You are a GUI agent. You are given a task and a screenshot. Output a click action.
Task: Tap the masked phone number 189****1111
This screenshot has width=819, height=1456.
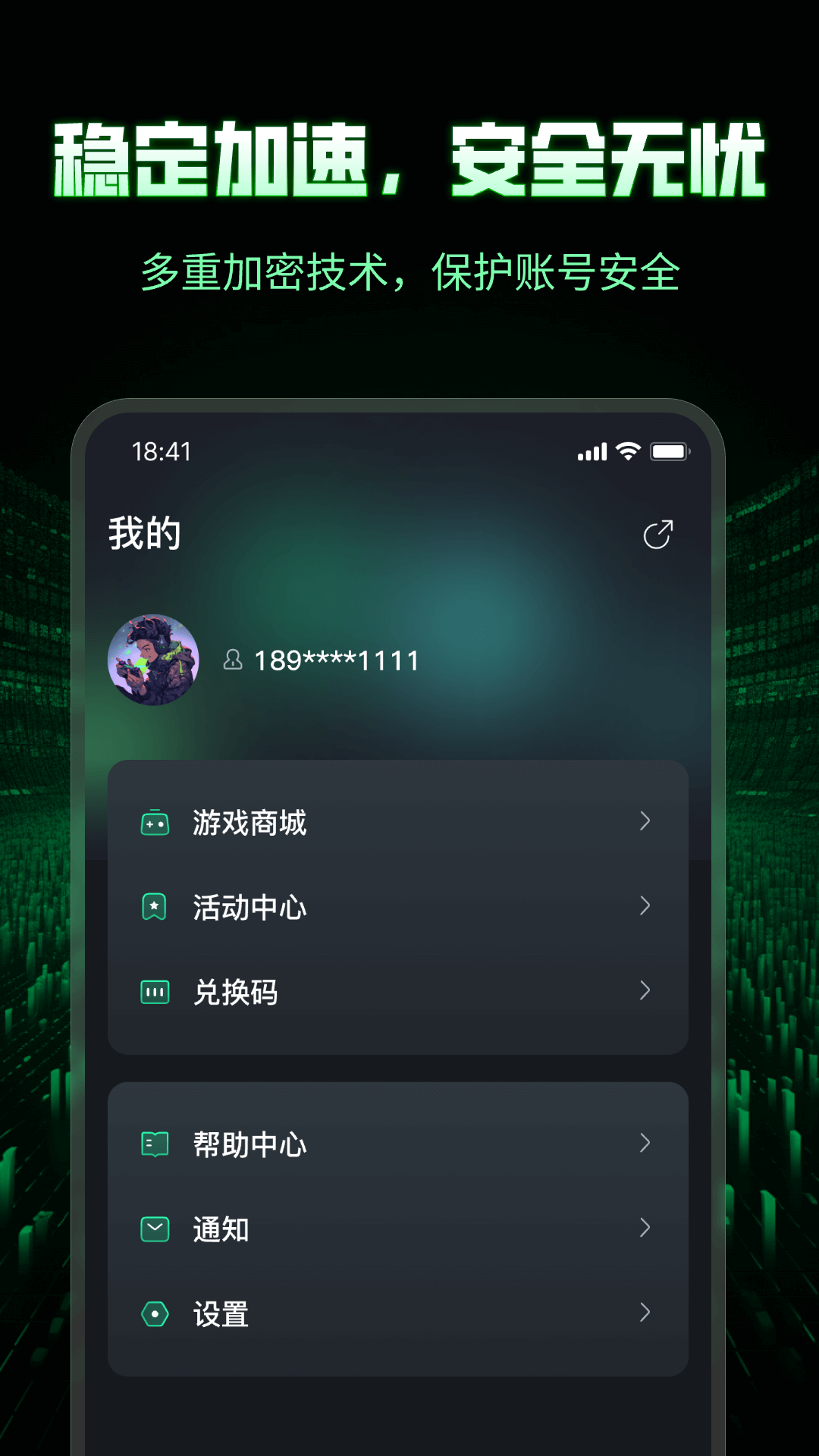coord(334,659)
